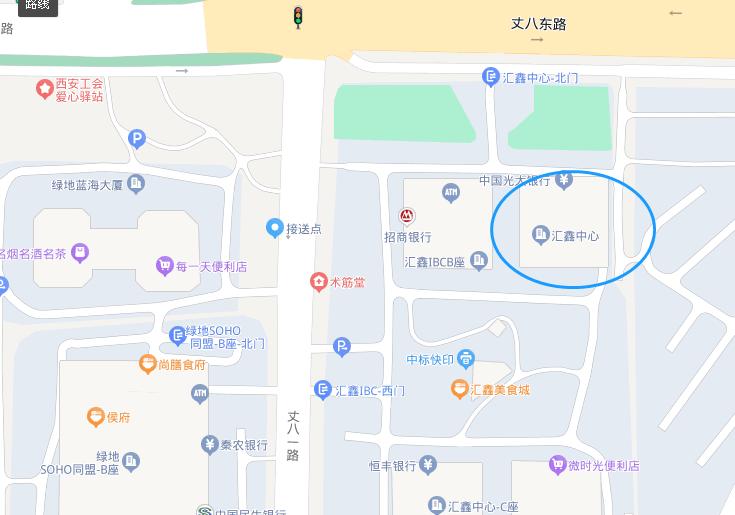
Task: Tap the 微时光便利店 store marker
Action: tap(557, 465)
